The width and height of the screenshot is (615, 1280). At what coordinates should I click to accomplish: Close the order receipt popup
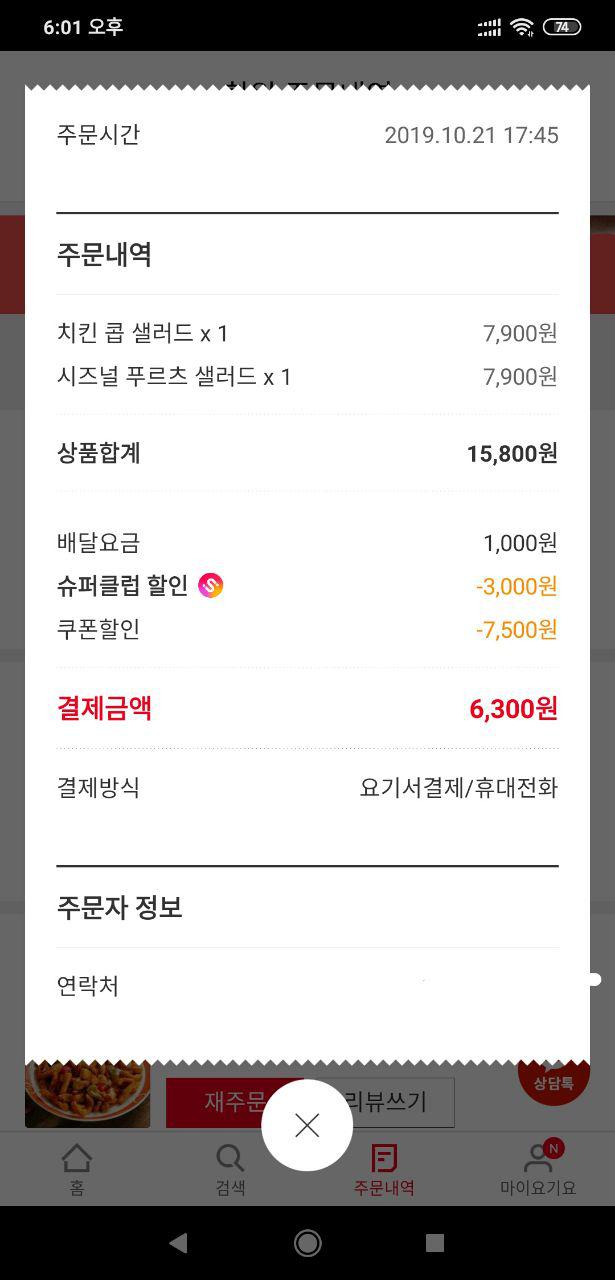[307, 1125]
